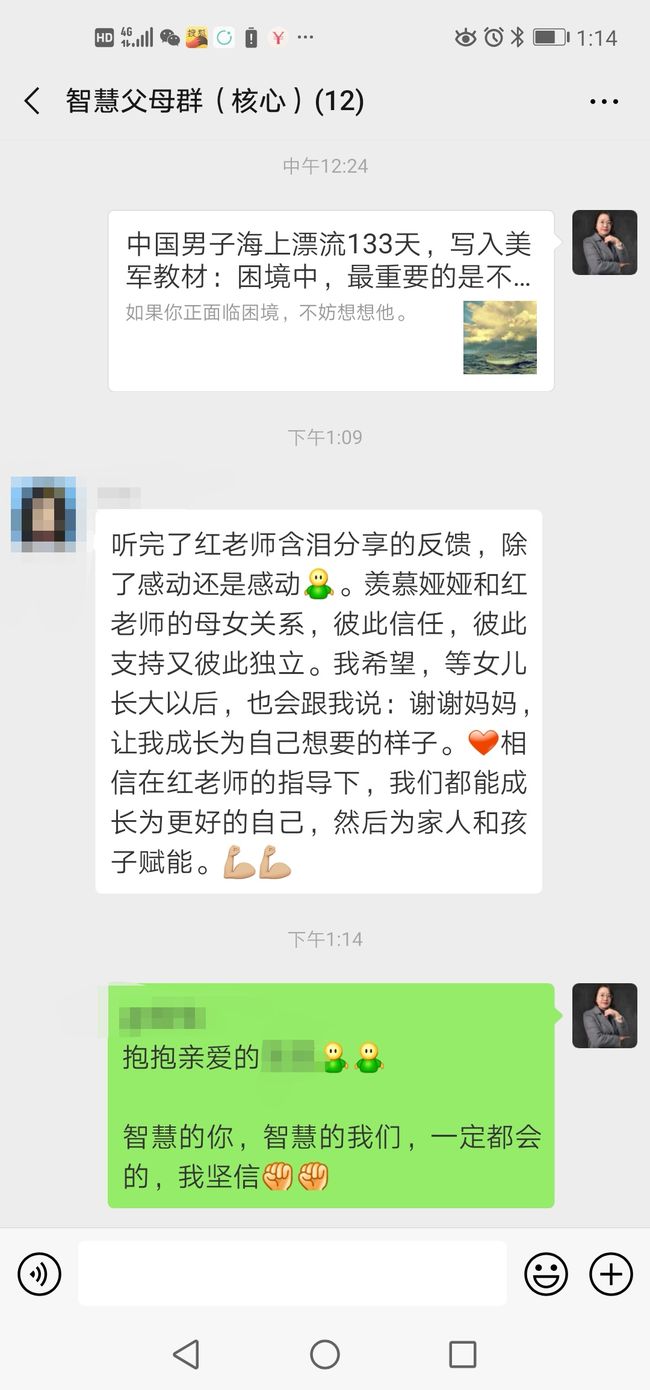650x1390 pixels.
Task: Open the system recent apps button
Action: (x=462, y=1354)
